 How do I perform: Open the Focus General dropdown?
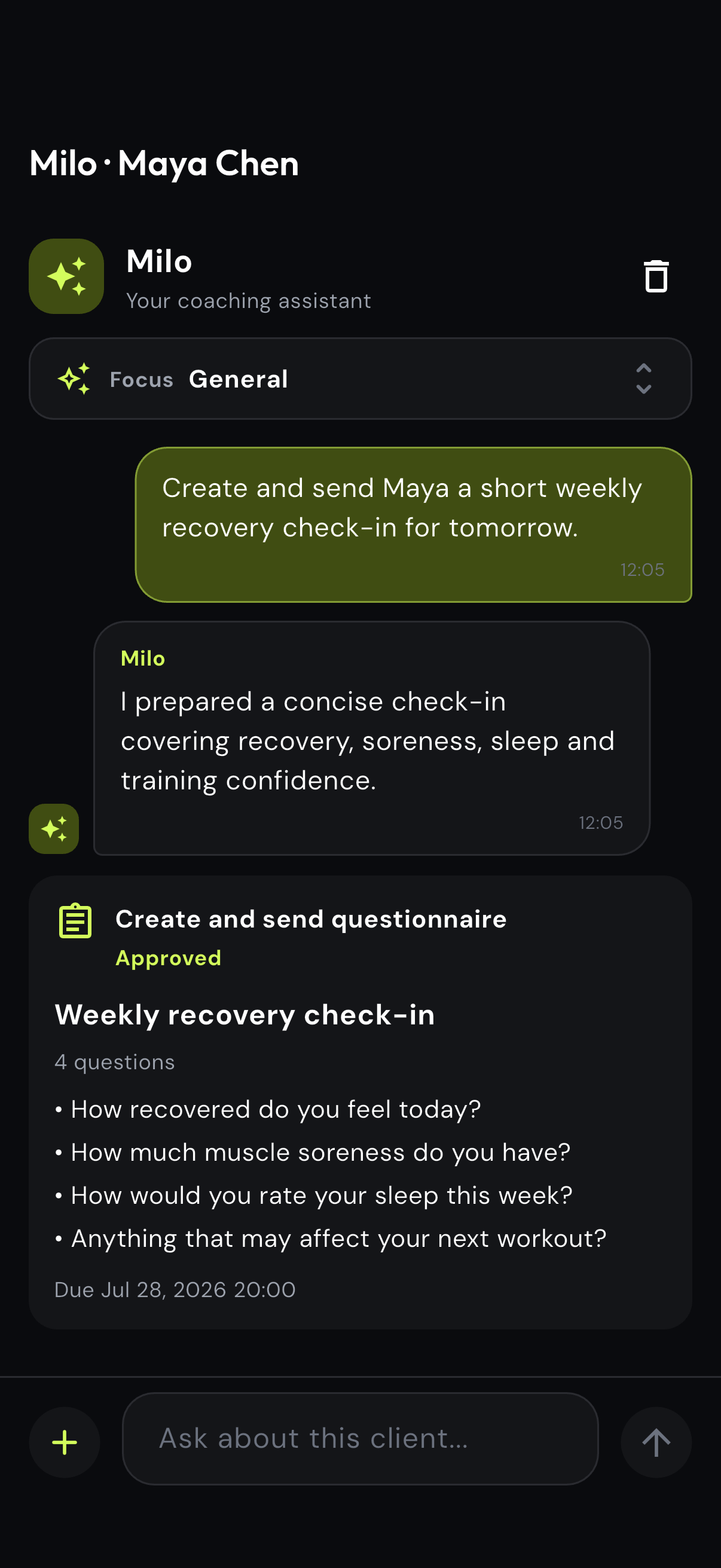point(360,379)
